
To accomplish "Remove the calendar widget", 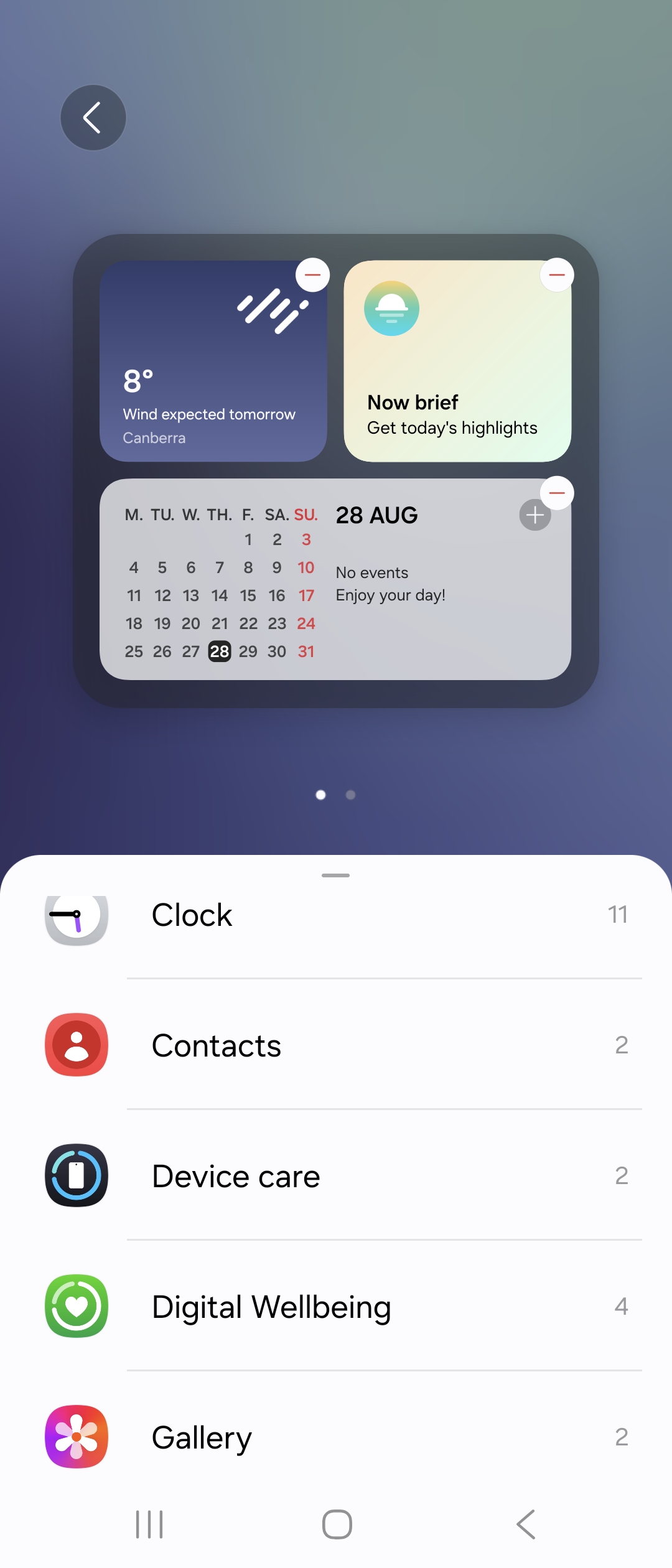I will click(557, 493).
